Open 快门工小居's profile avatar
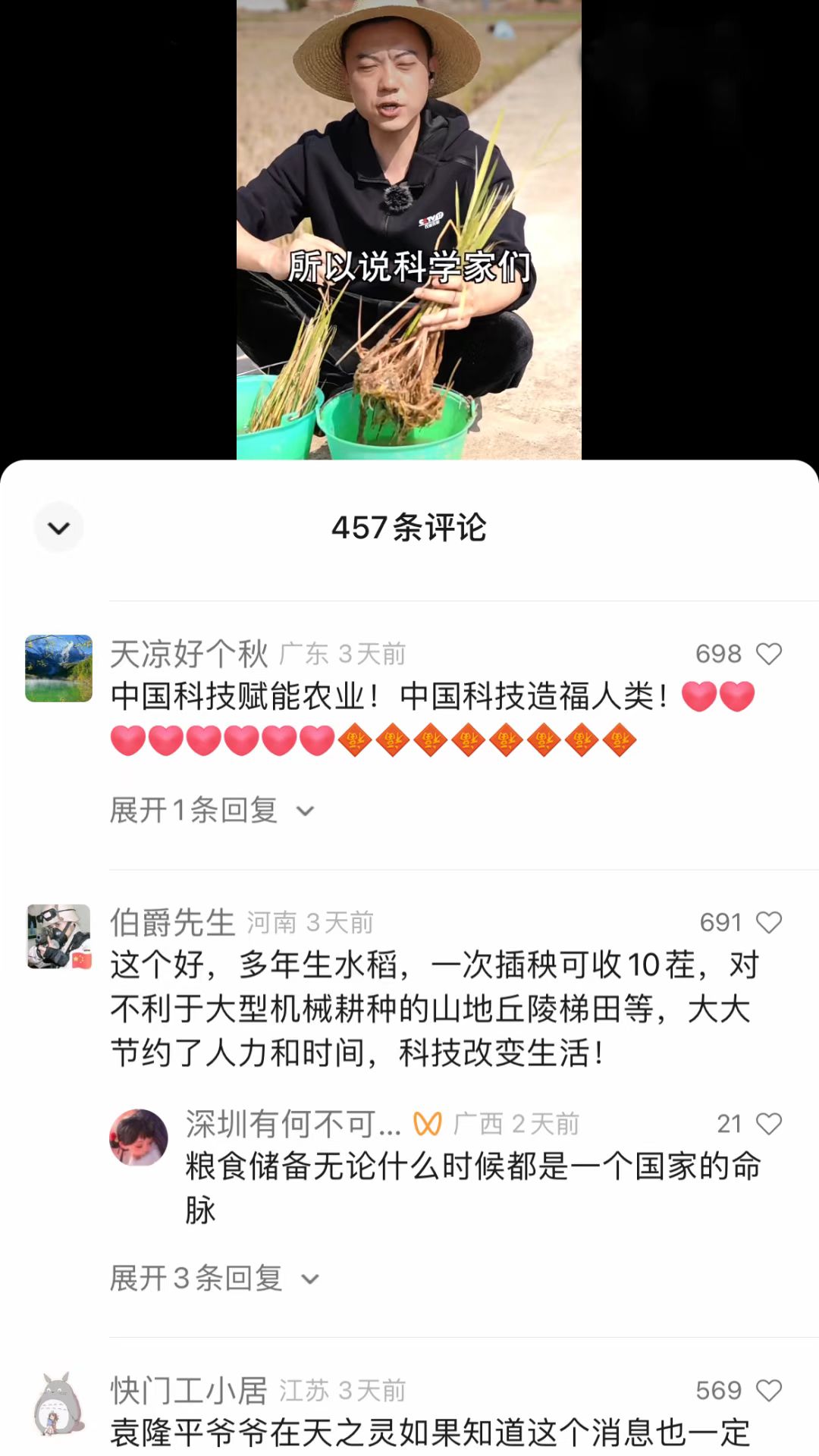Viewport: 819px width, 1456px height. pos(58,1404)
